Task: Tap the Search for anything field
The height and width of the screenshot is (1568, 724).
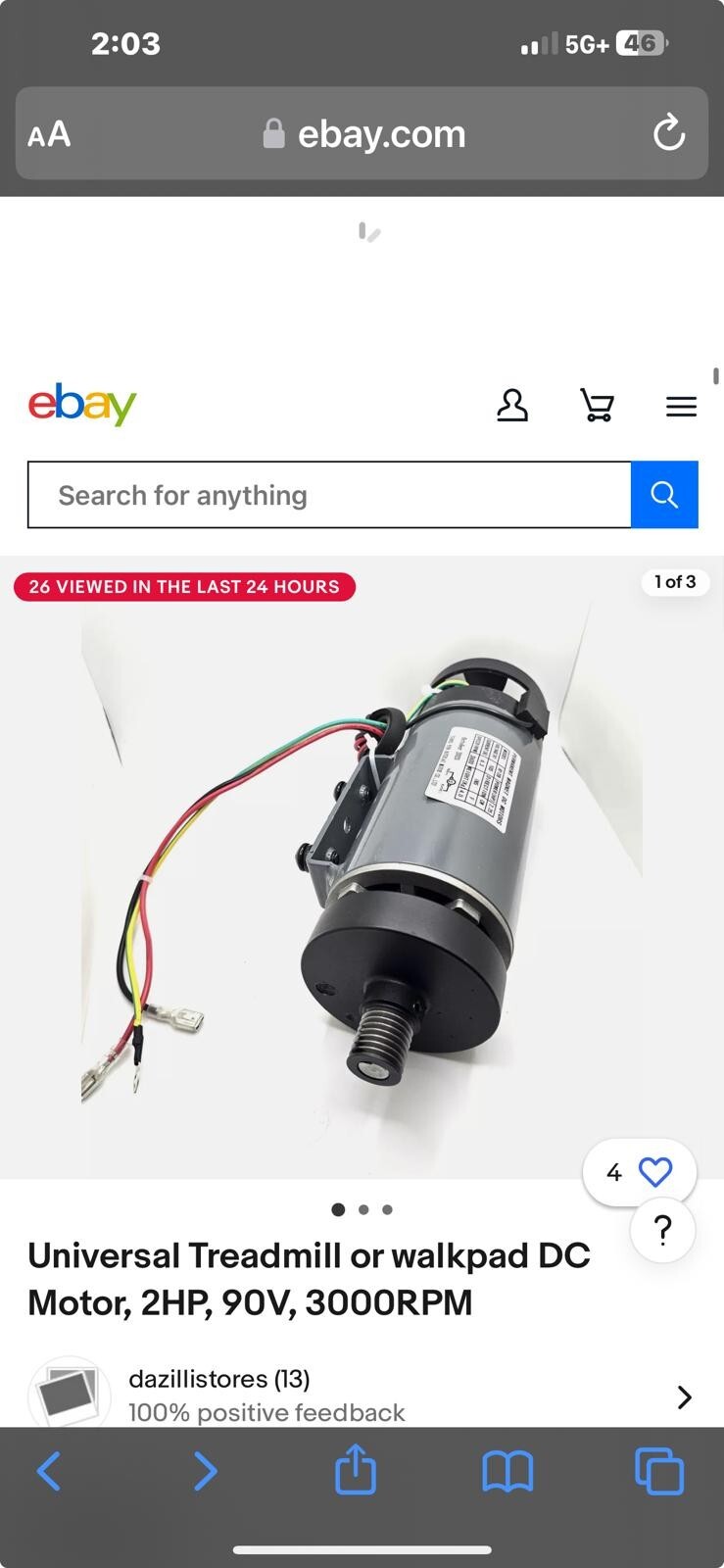Action: coord(329,495)
